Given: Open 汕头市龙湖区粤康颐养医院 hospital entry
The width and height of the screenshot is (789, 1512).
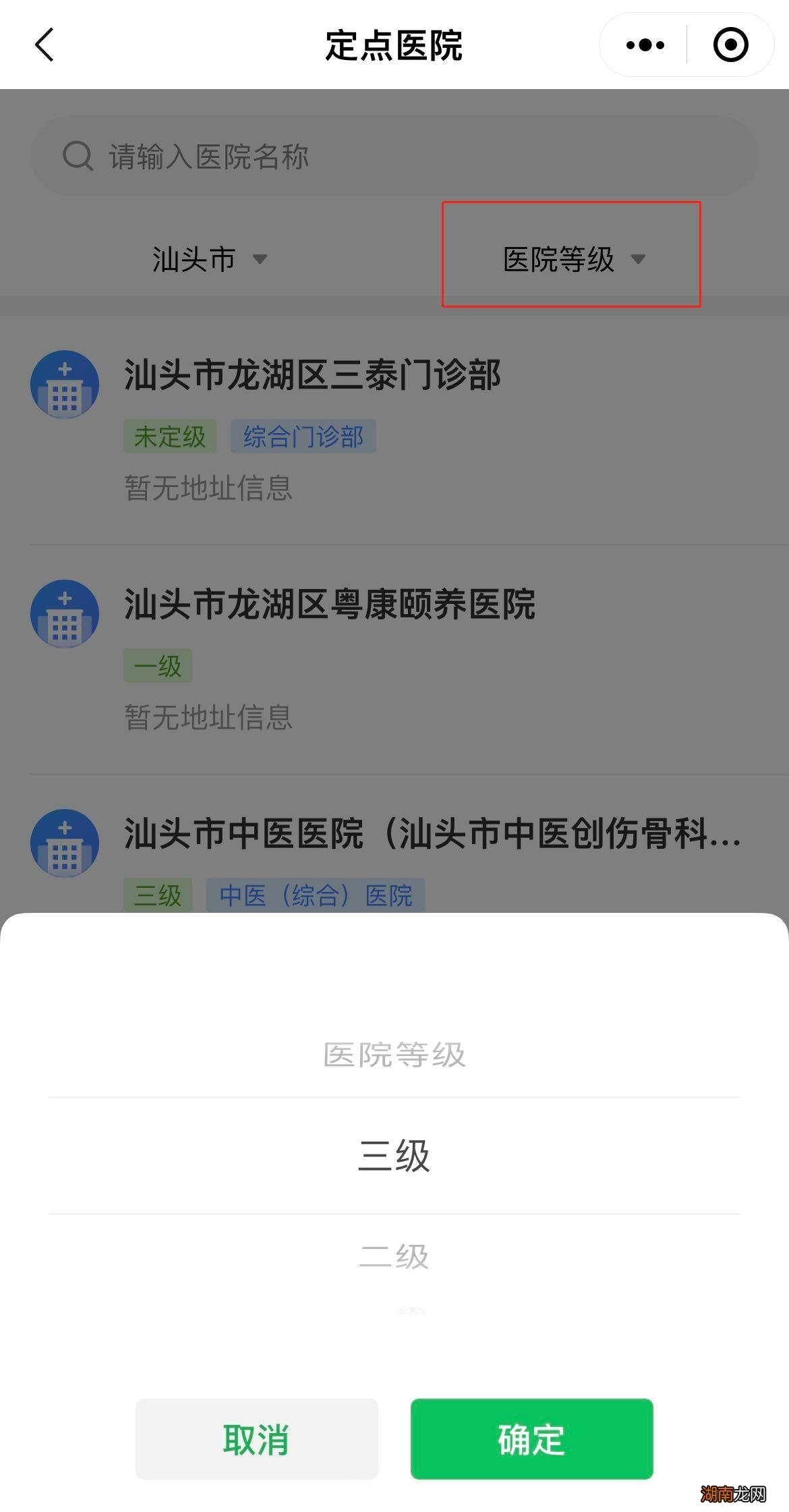Looking at the screenshot, I should point(330,606).
